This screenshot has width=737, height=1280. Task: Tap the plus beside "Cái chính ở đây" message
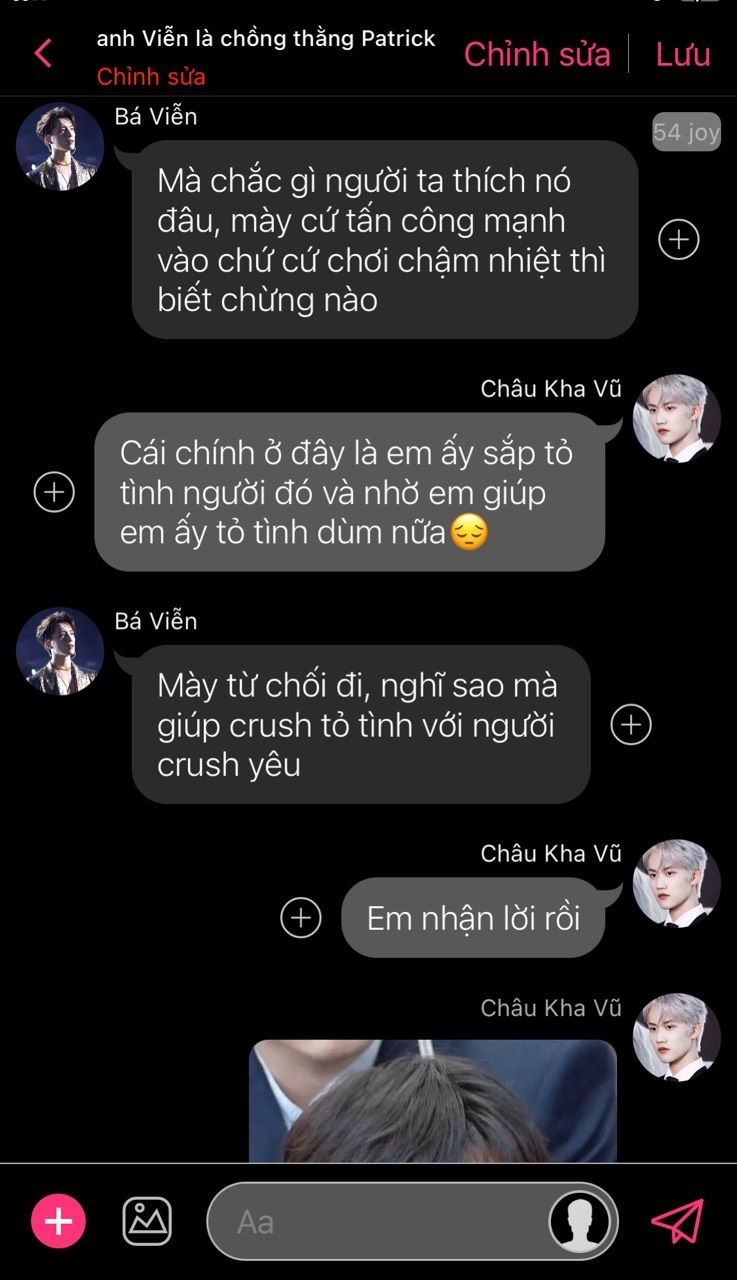coord(54,492)
